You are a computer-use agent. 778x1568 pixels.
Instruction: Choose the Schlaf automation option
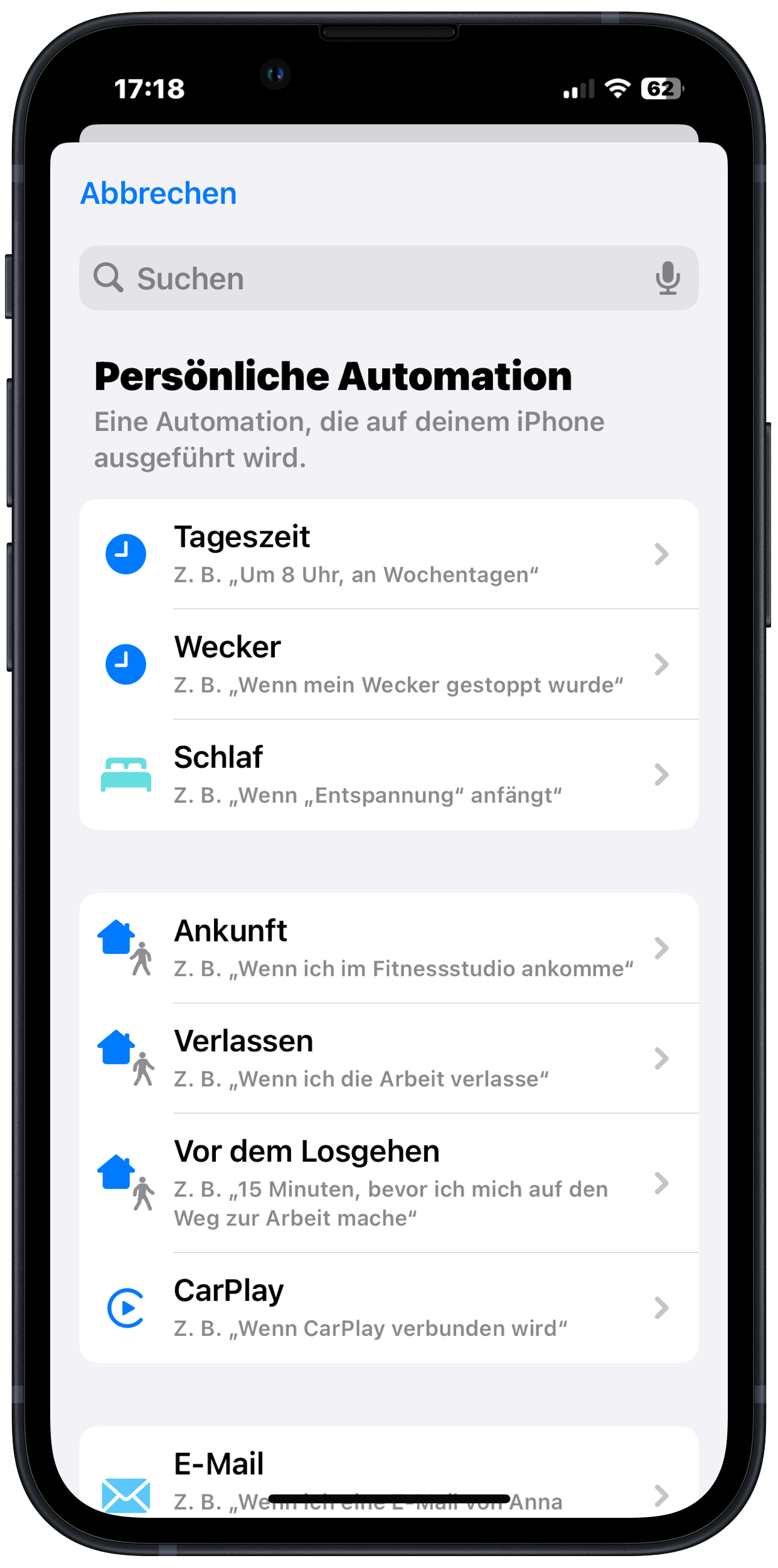click(389, 775)
